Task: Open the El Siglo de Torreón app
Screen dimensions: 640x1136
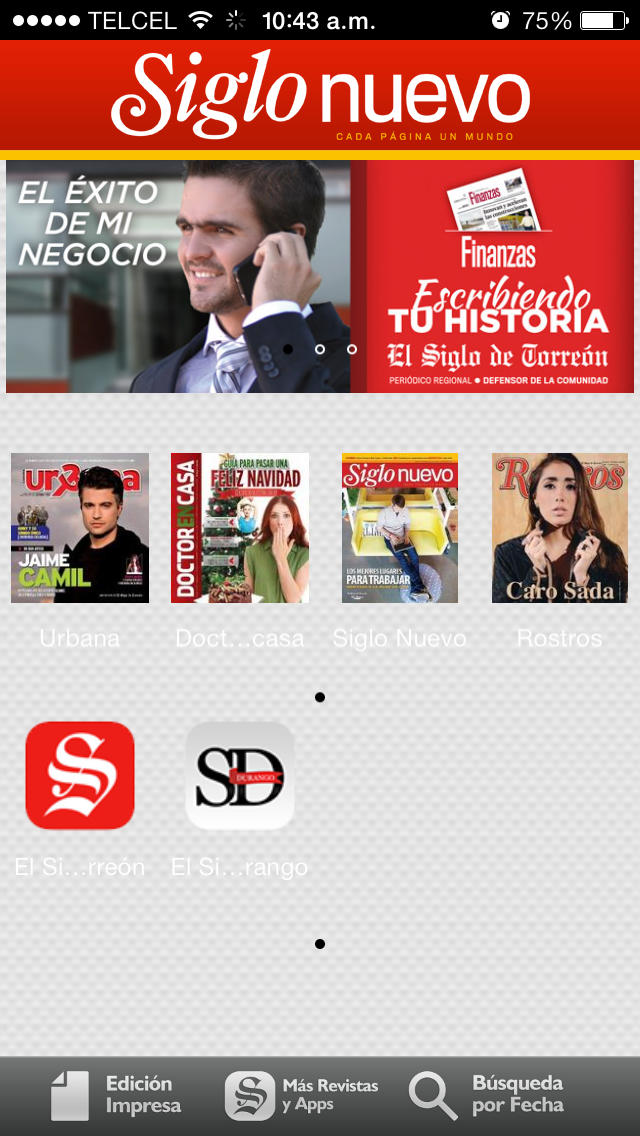Action: pos(80,775)
